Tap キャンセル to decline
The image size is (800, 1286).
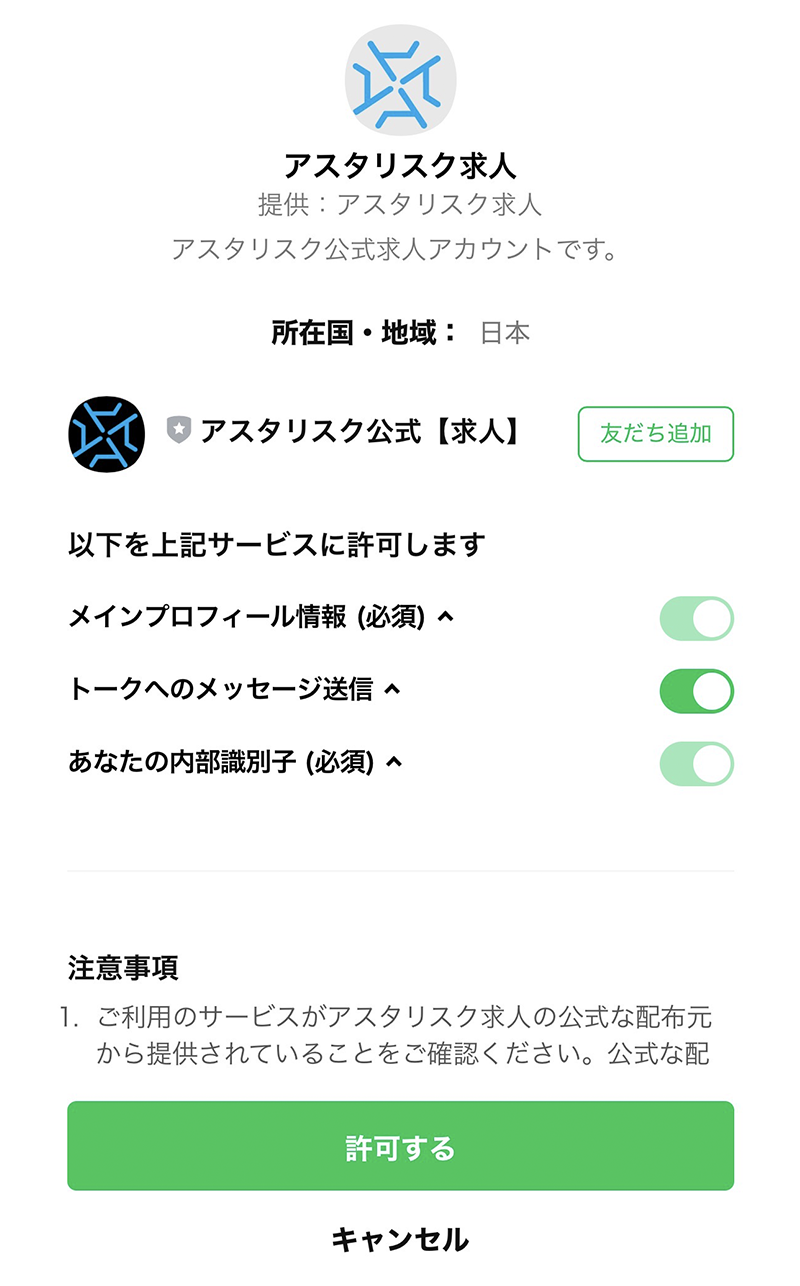tap(400, 1240)
